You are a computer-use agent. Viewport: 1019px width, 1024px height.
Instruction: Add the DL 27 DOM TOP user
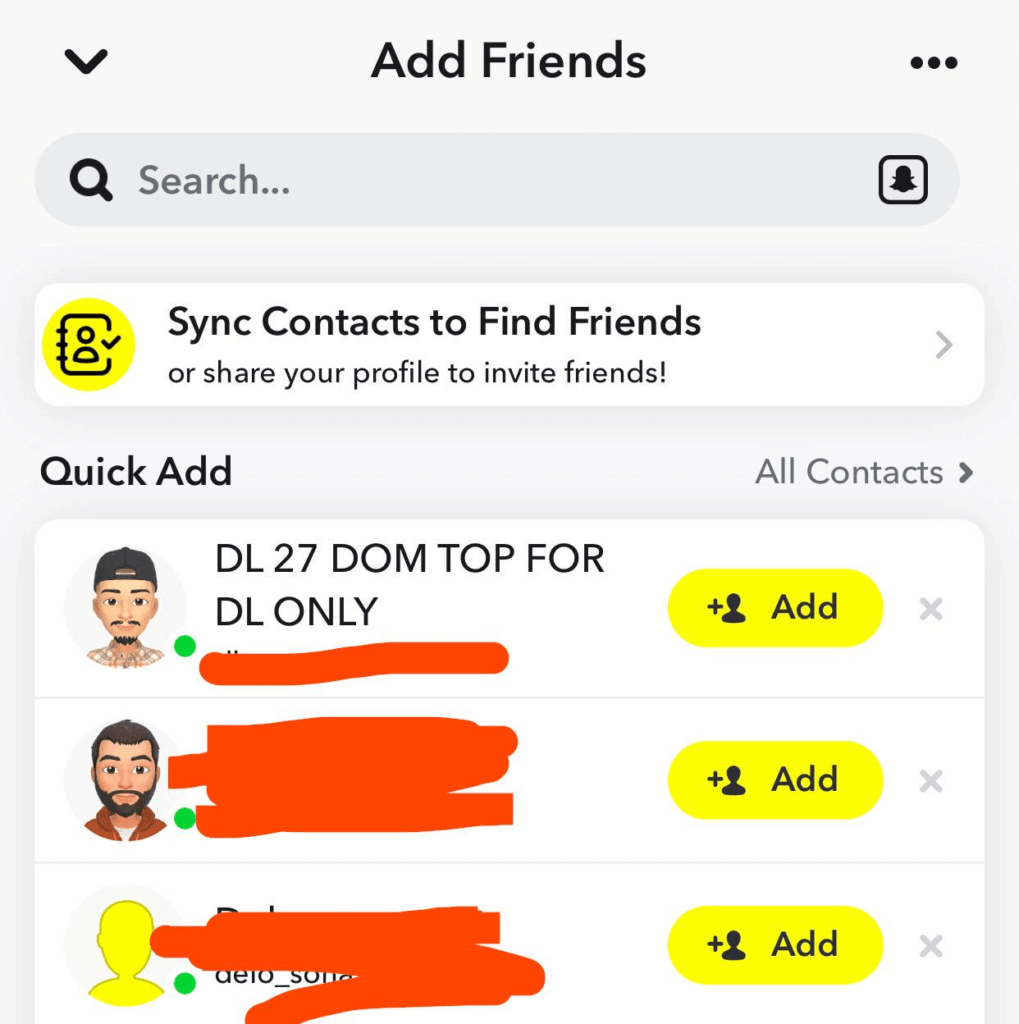click(775, 608)
